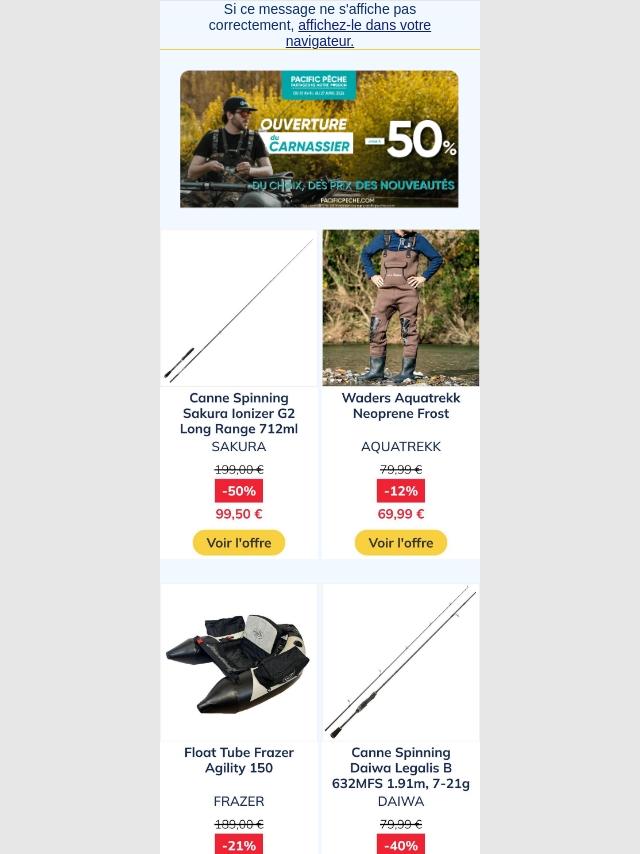Tap 'Voir l'offre' for the Sakura Ionizer rod
Viewport: 640px width, 854px height.
pos(239,542)
